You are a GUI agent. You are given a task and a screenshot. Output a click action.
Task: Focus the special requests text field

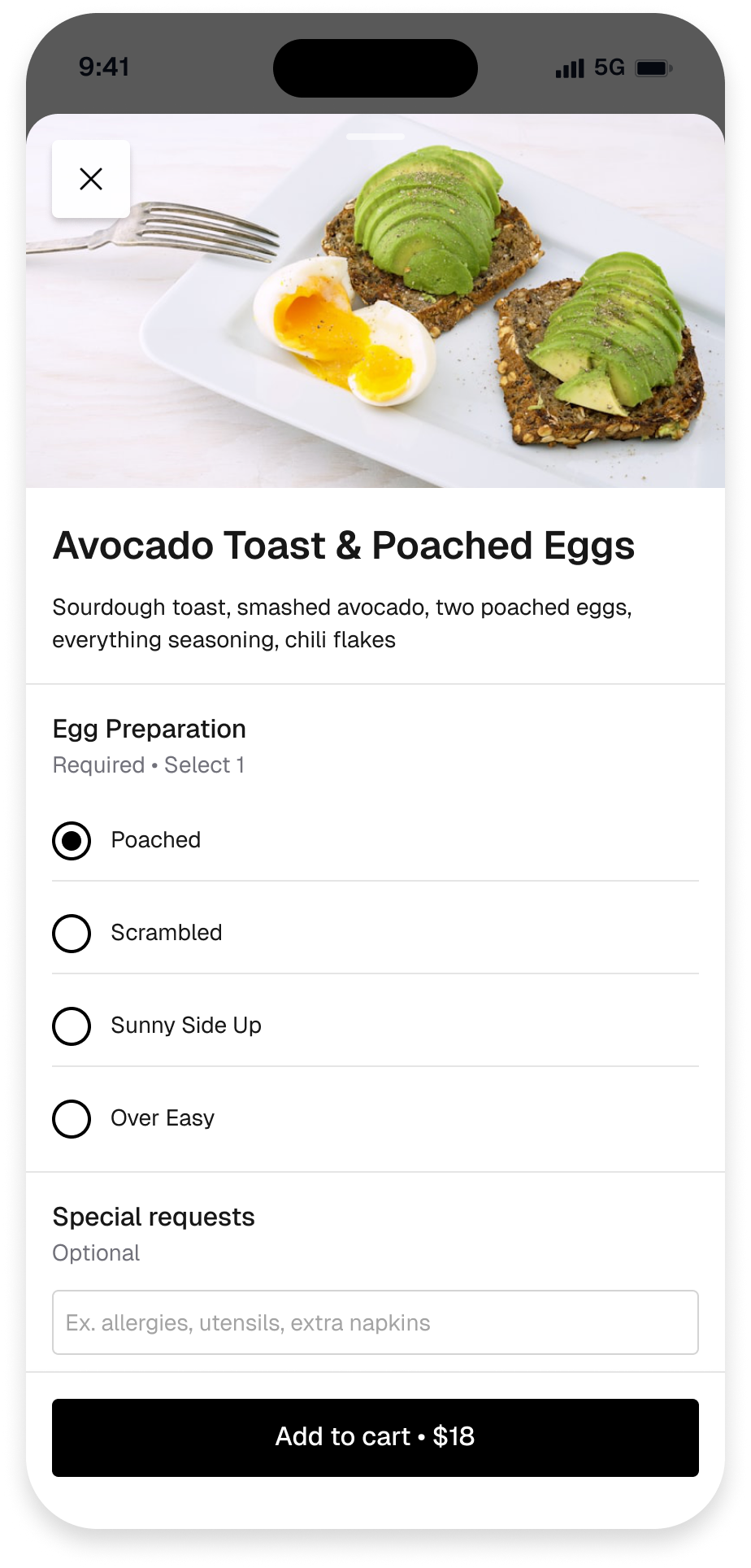click(x=375, y=1322)
